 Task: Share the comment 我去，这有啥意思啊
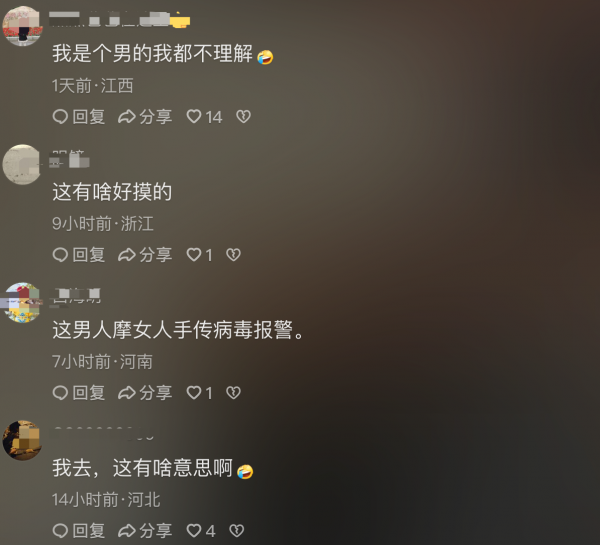coord(144,531)
